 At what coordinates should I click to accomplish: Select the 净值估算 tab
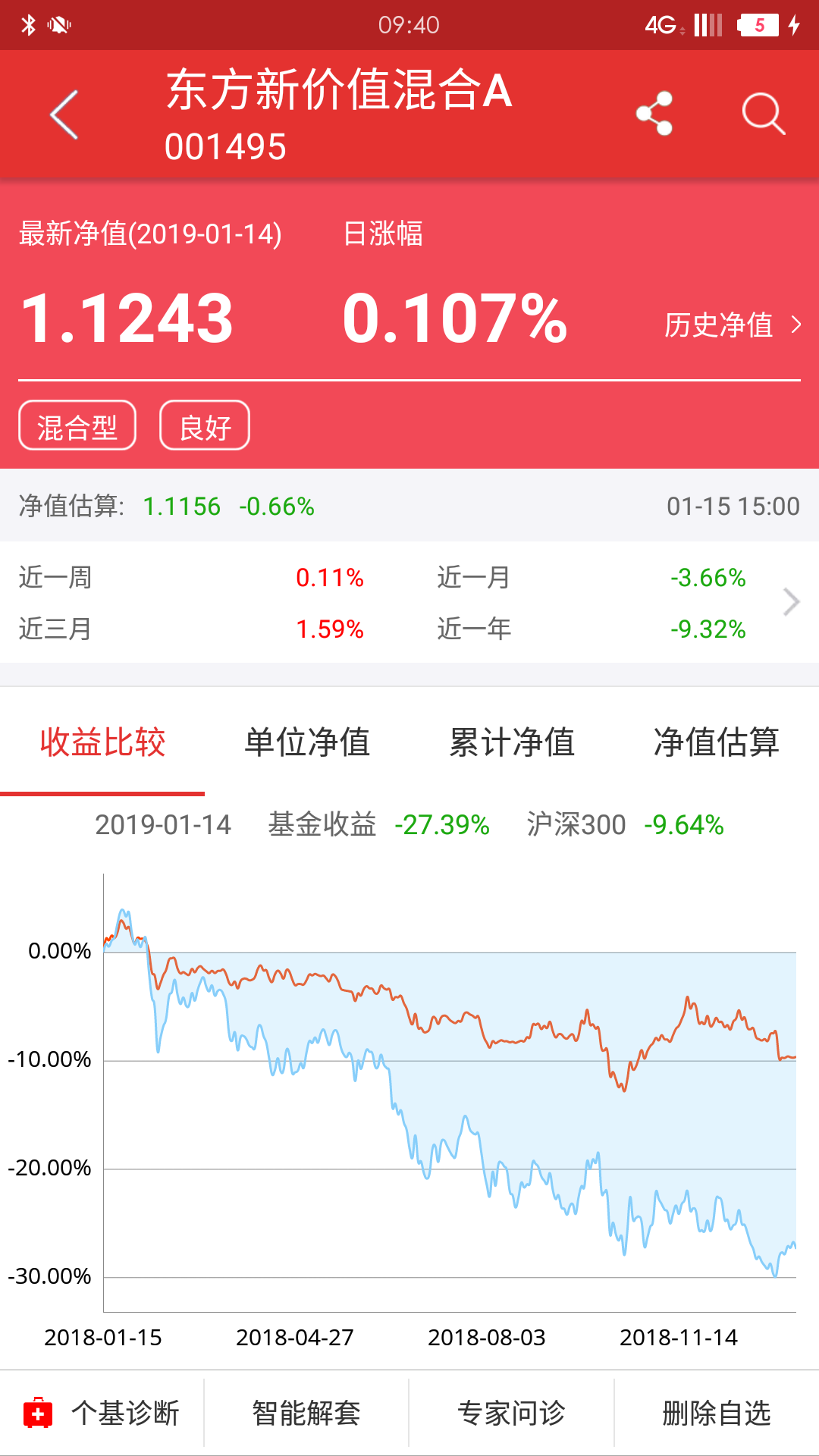point(717,743)
